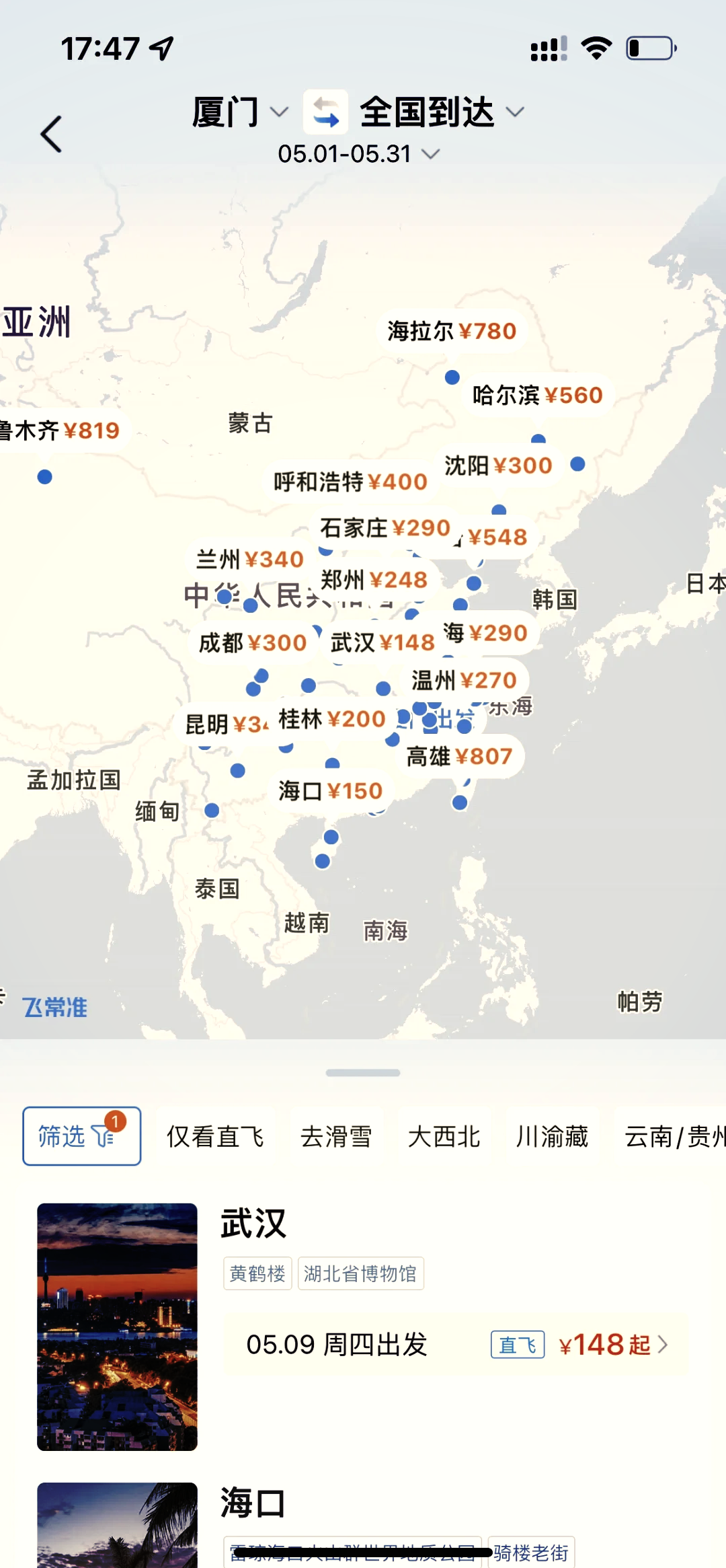
Task: Open the 武汉 destination card
Action: [253, 1224]
